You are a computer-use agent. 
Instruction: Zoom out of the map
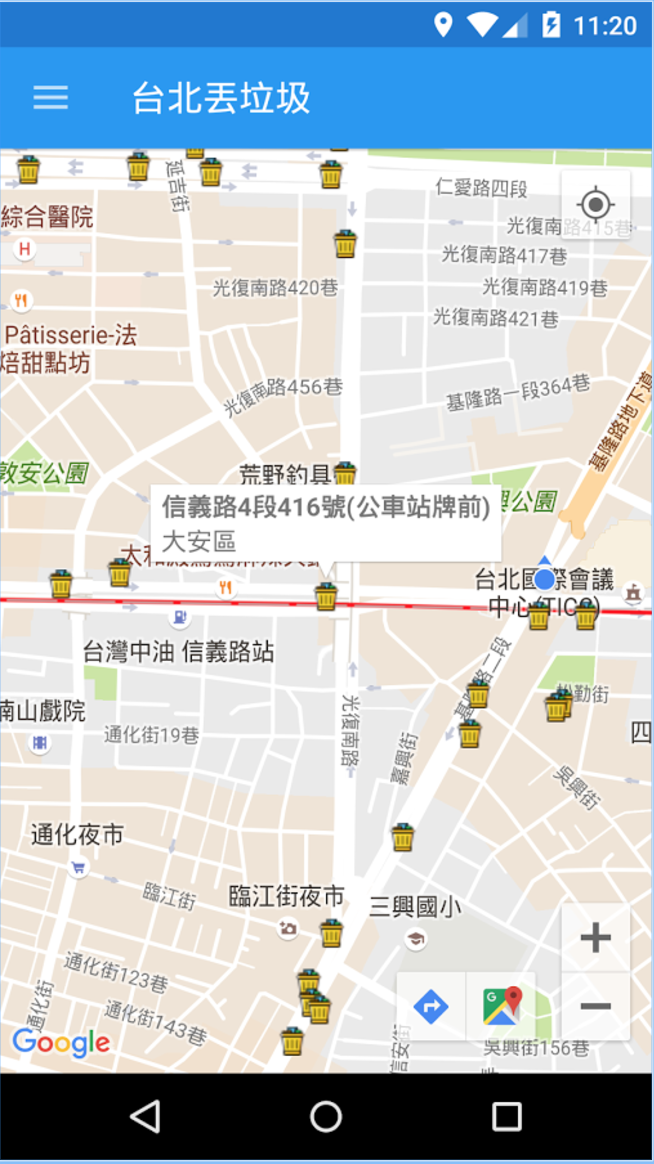coord(596,1006)
